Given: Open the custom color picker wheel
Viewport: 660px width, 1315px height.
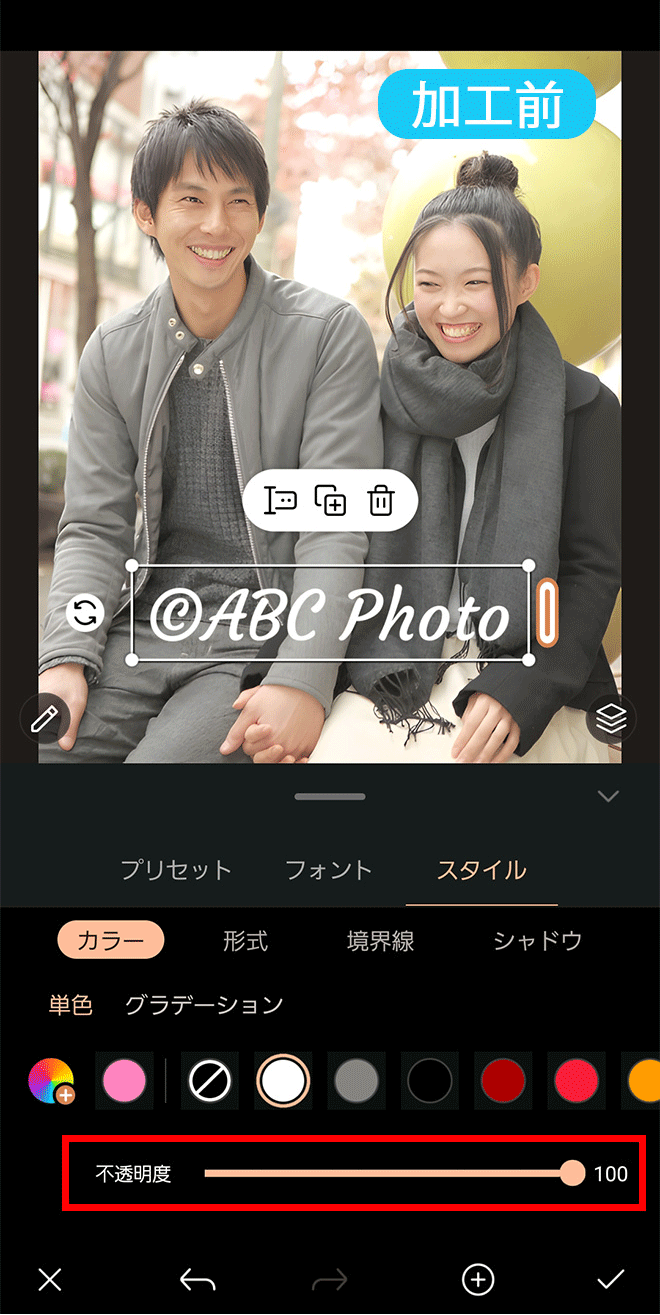Looking at the screenshot, I should tap(51, 1081).
